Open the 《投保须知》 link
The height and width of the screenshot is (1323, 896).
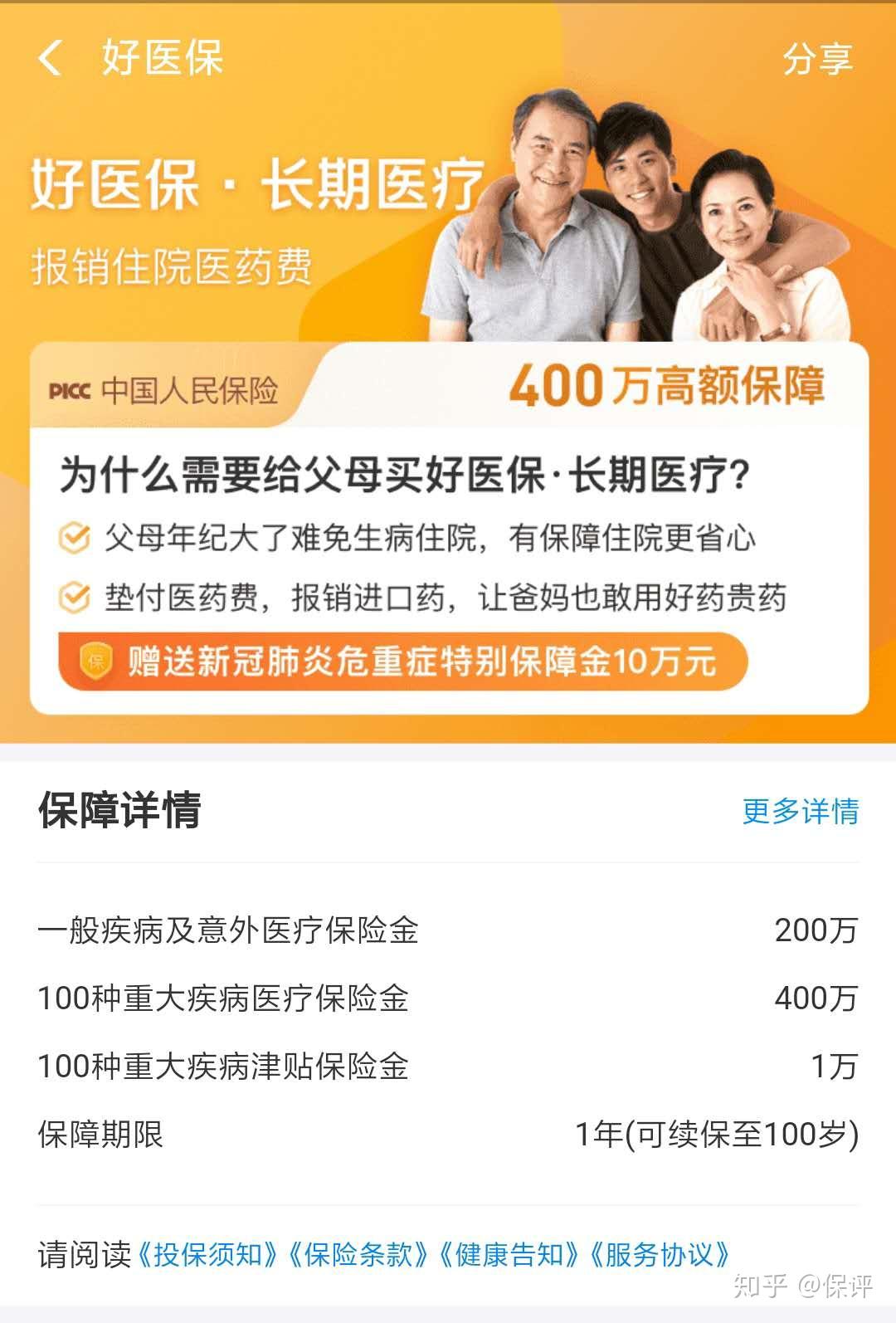click(207, 1254)
